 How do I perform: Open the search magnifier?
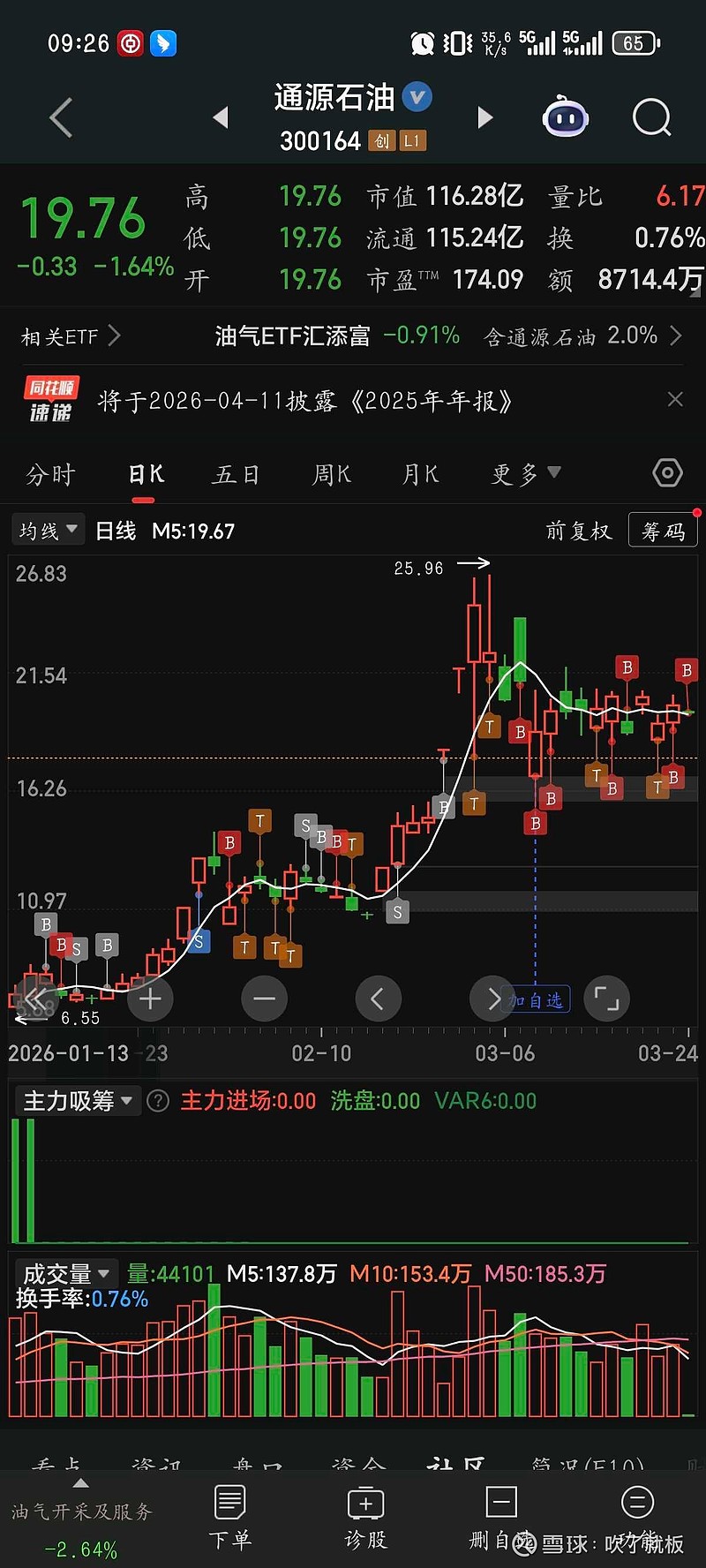pos(651,117)
